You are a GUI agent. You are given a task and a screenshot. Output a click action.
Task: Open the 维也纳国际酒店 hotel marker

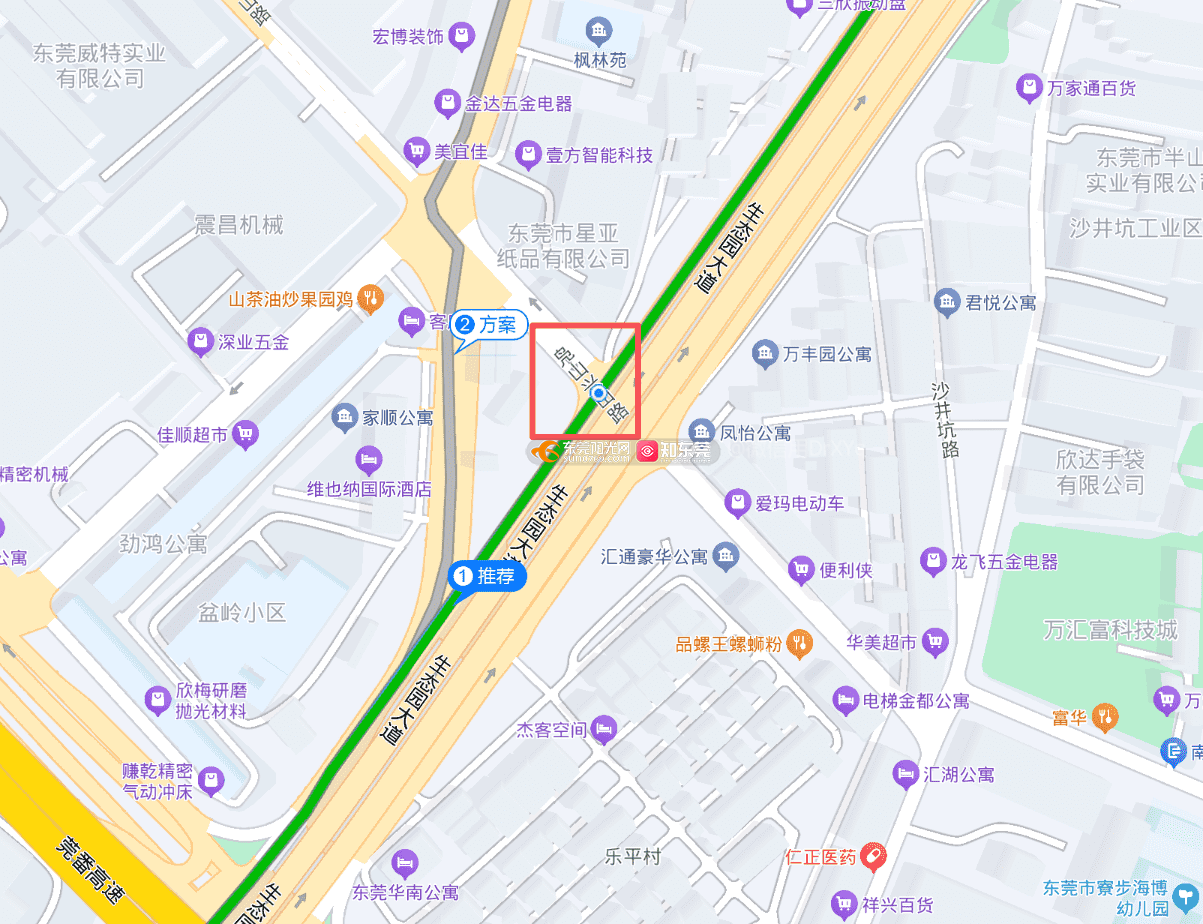pos(369,461)
